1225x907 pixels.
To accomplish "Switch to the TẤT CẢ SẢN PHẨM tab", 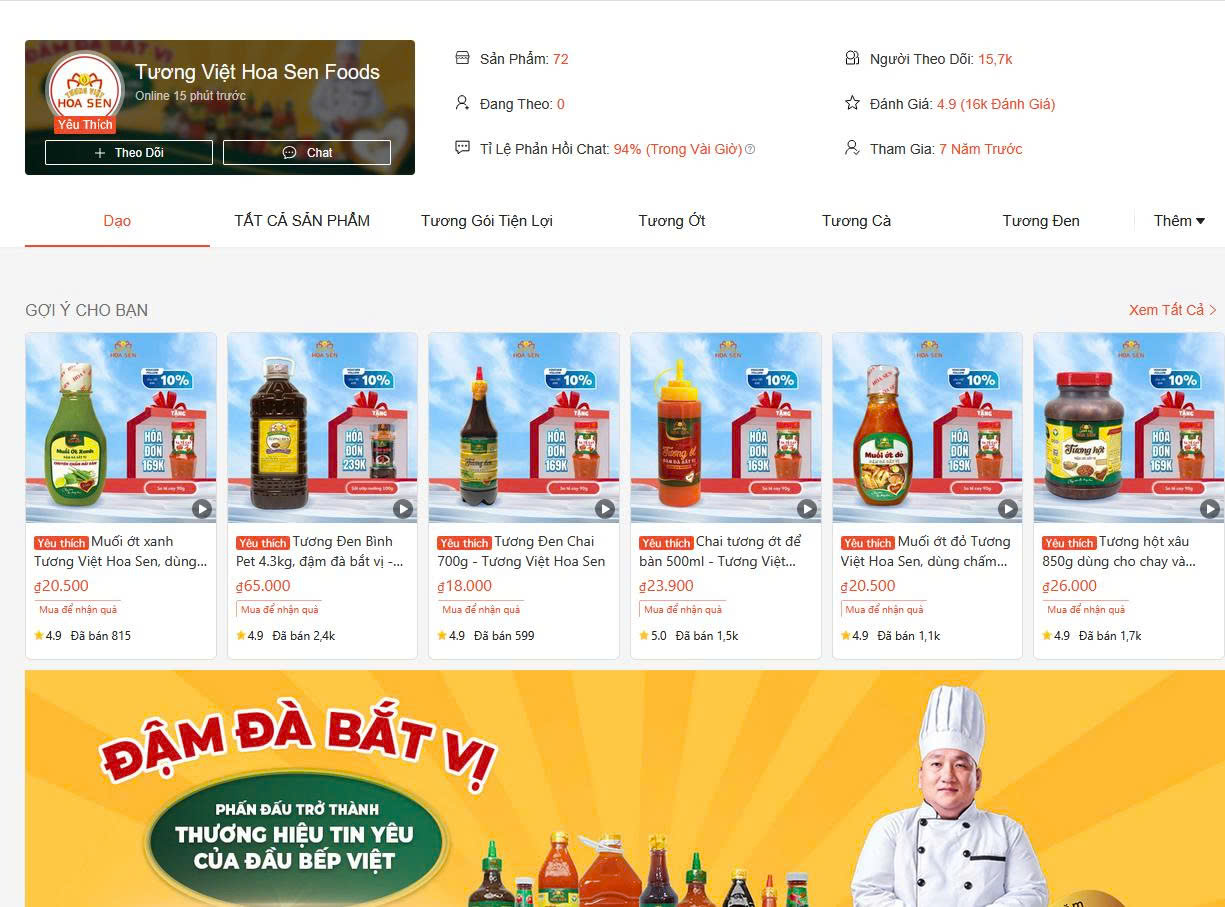I will pyautogui.click(x=302, y=221).
